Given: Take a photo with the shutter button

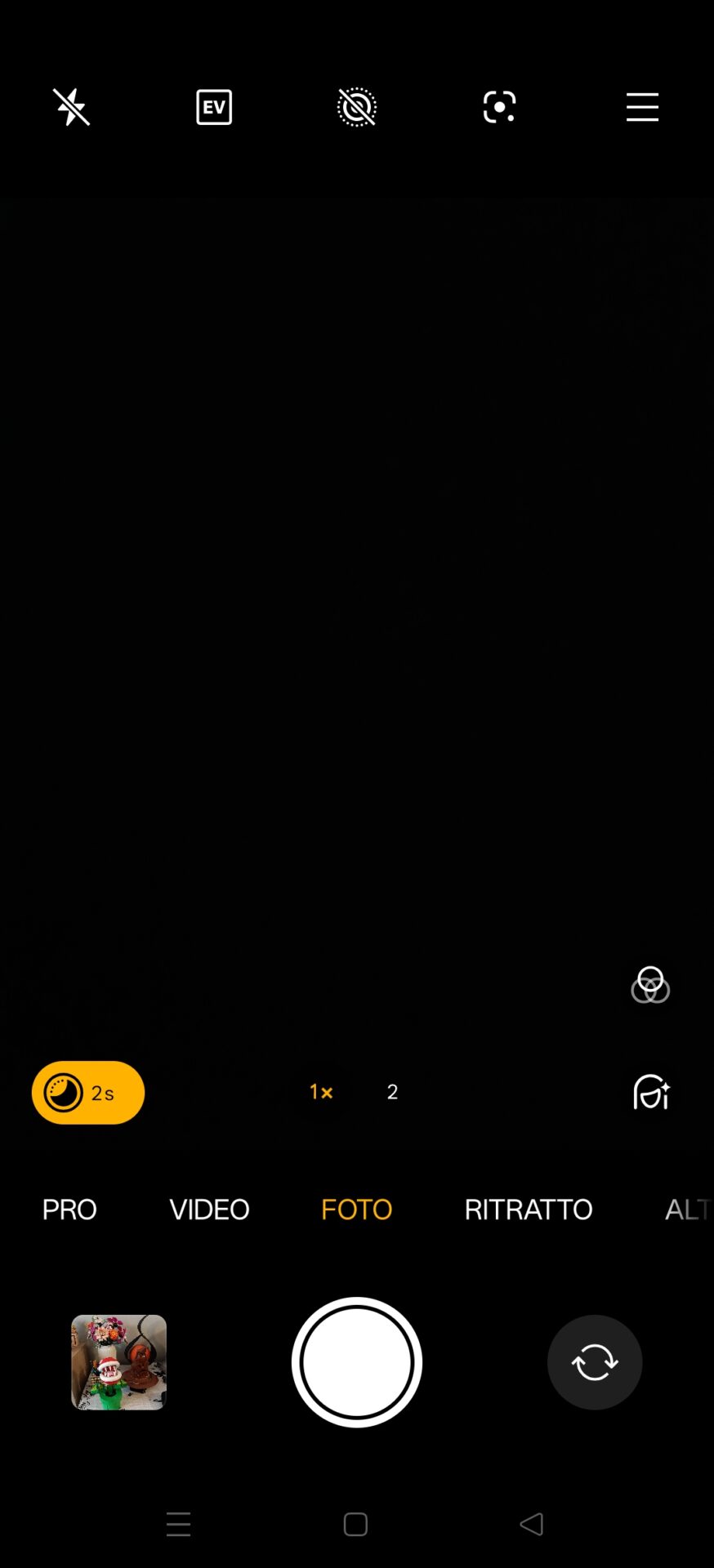Looking at the screenshot, I should pos(357,1362).
